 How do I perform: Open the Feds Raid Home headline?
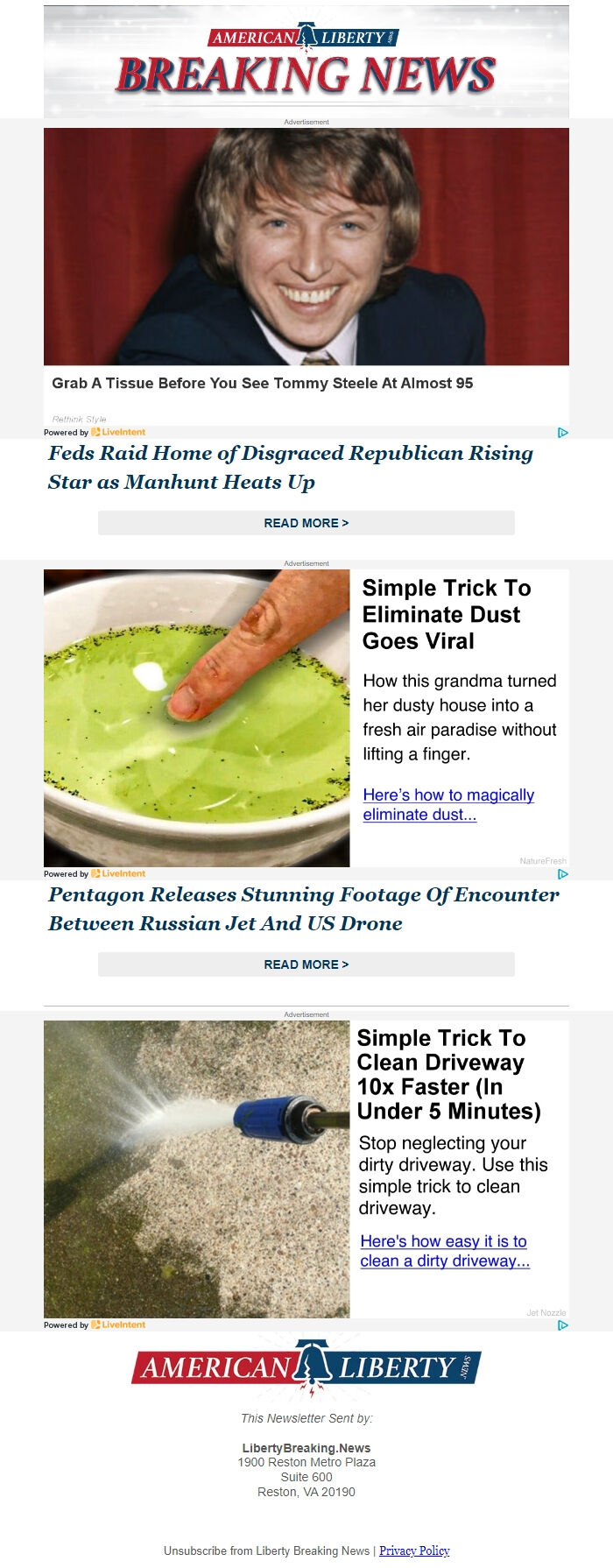click(290, 467)
